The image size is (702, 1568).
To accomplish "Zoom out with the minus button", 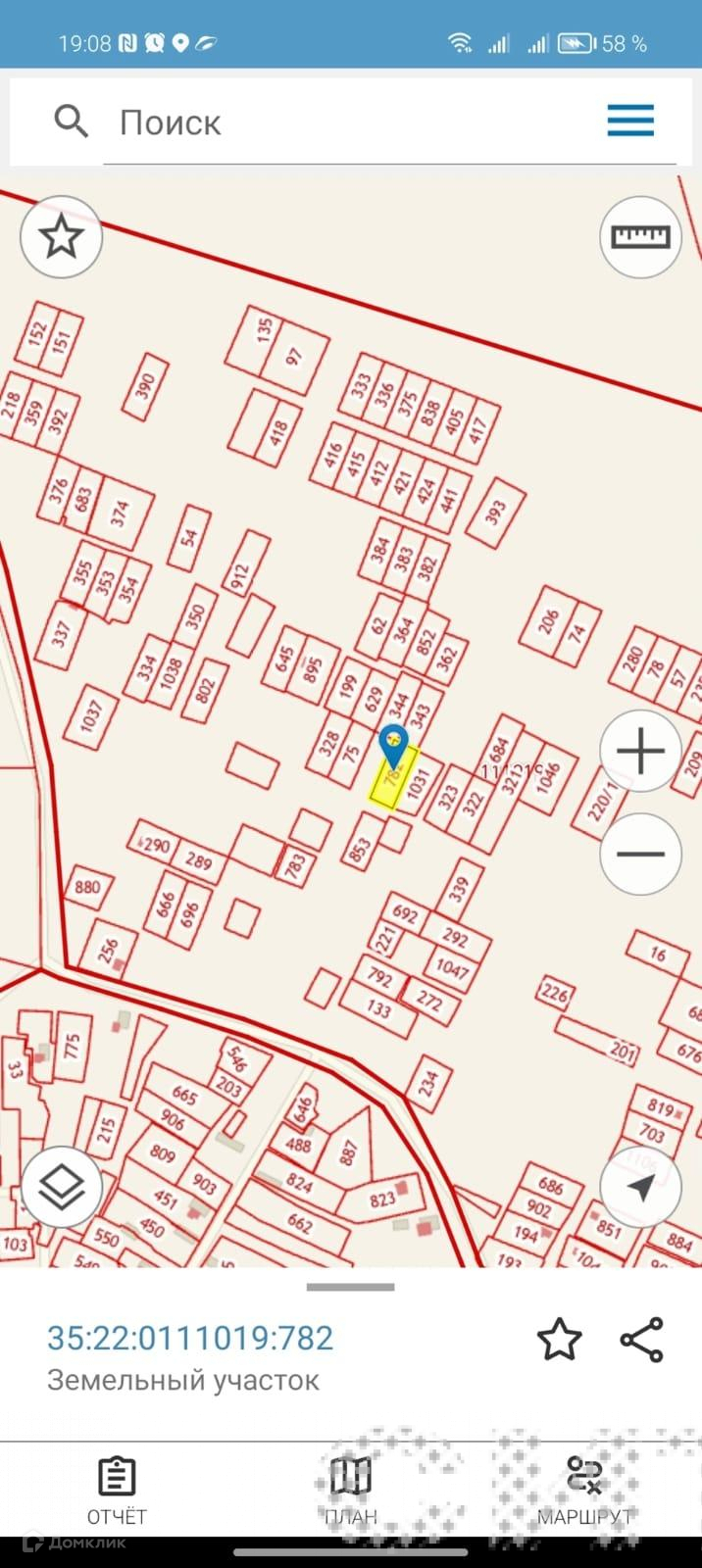I will 640,854.
